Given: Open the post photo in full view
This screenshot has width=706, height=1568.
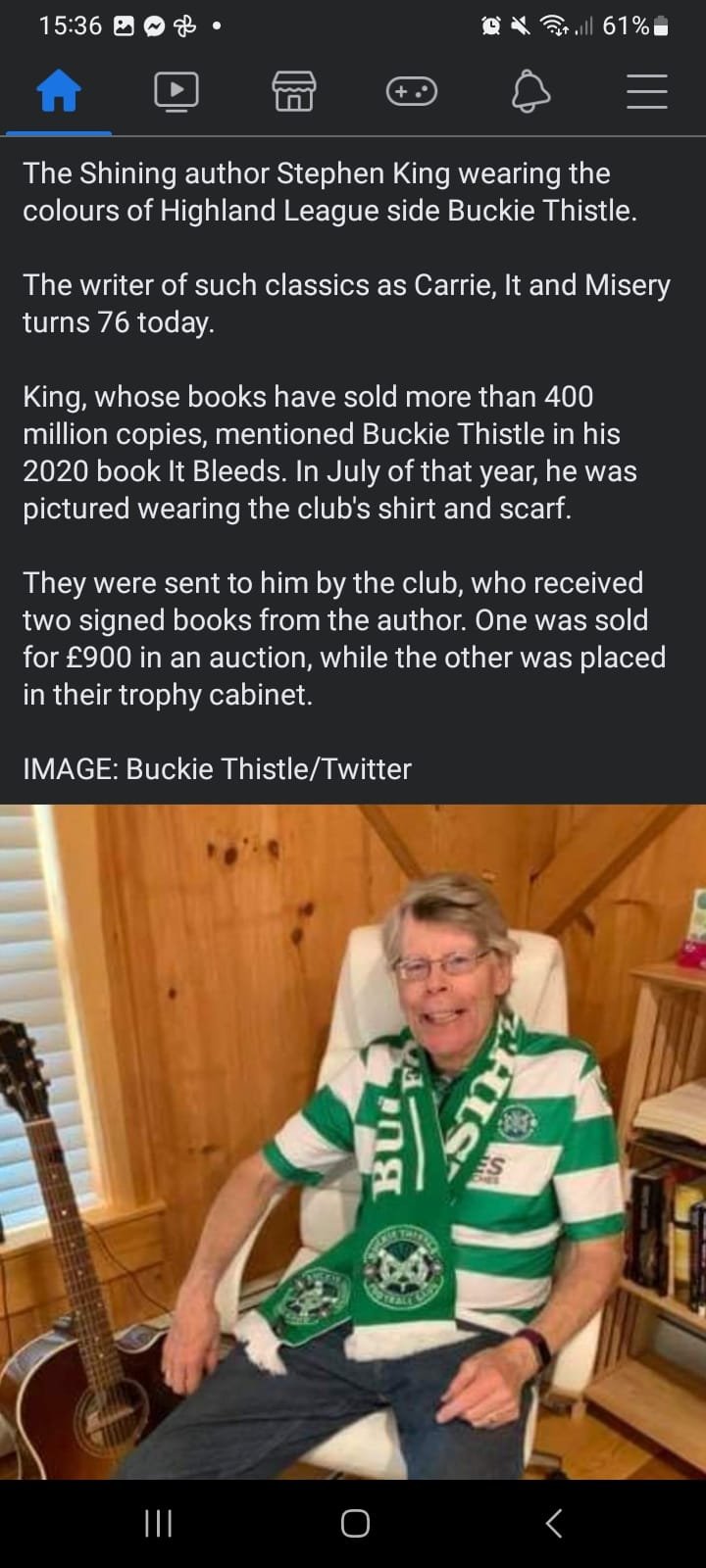Looking at the screenshot, I should (x=353, y=1143).
